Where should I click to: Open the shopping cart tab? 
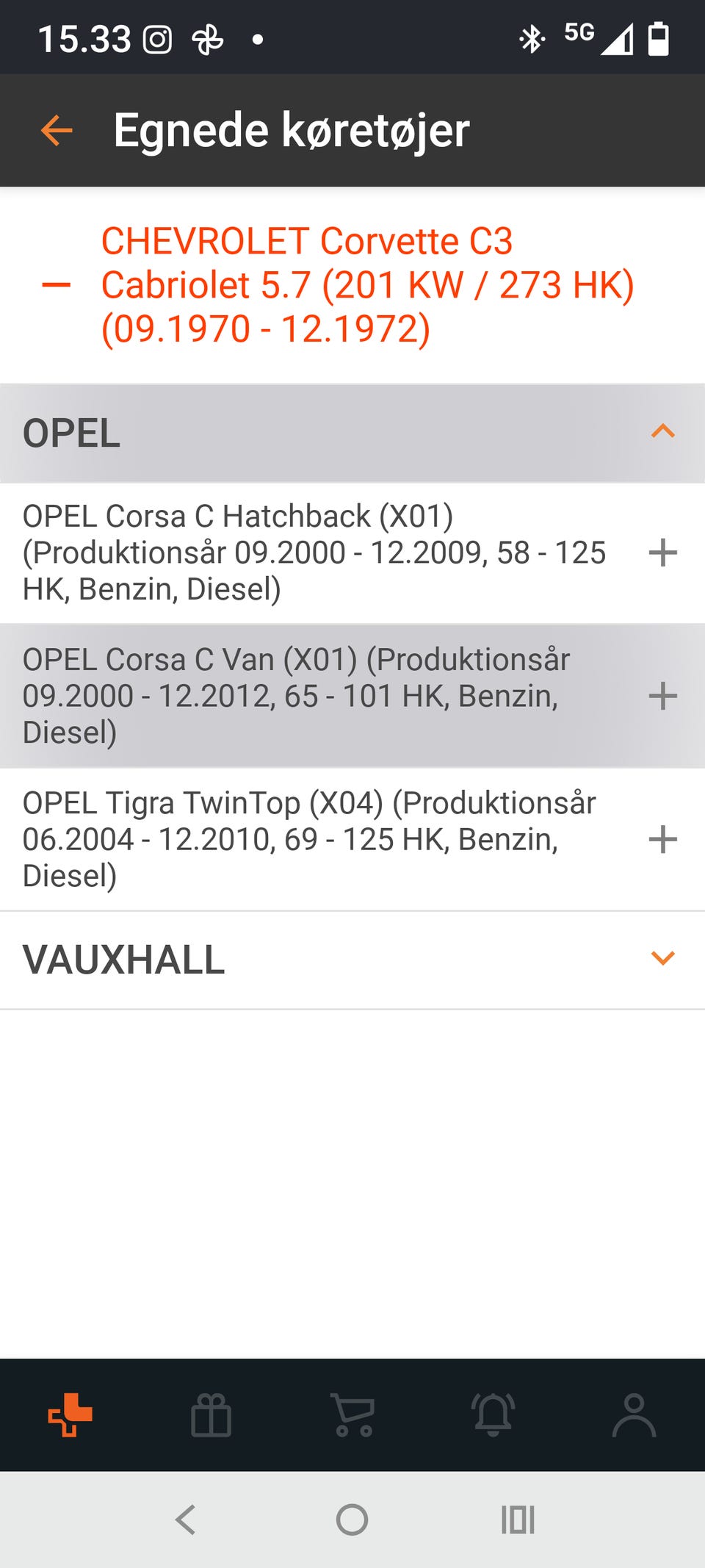353,1414
